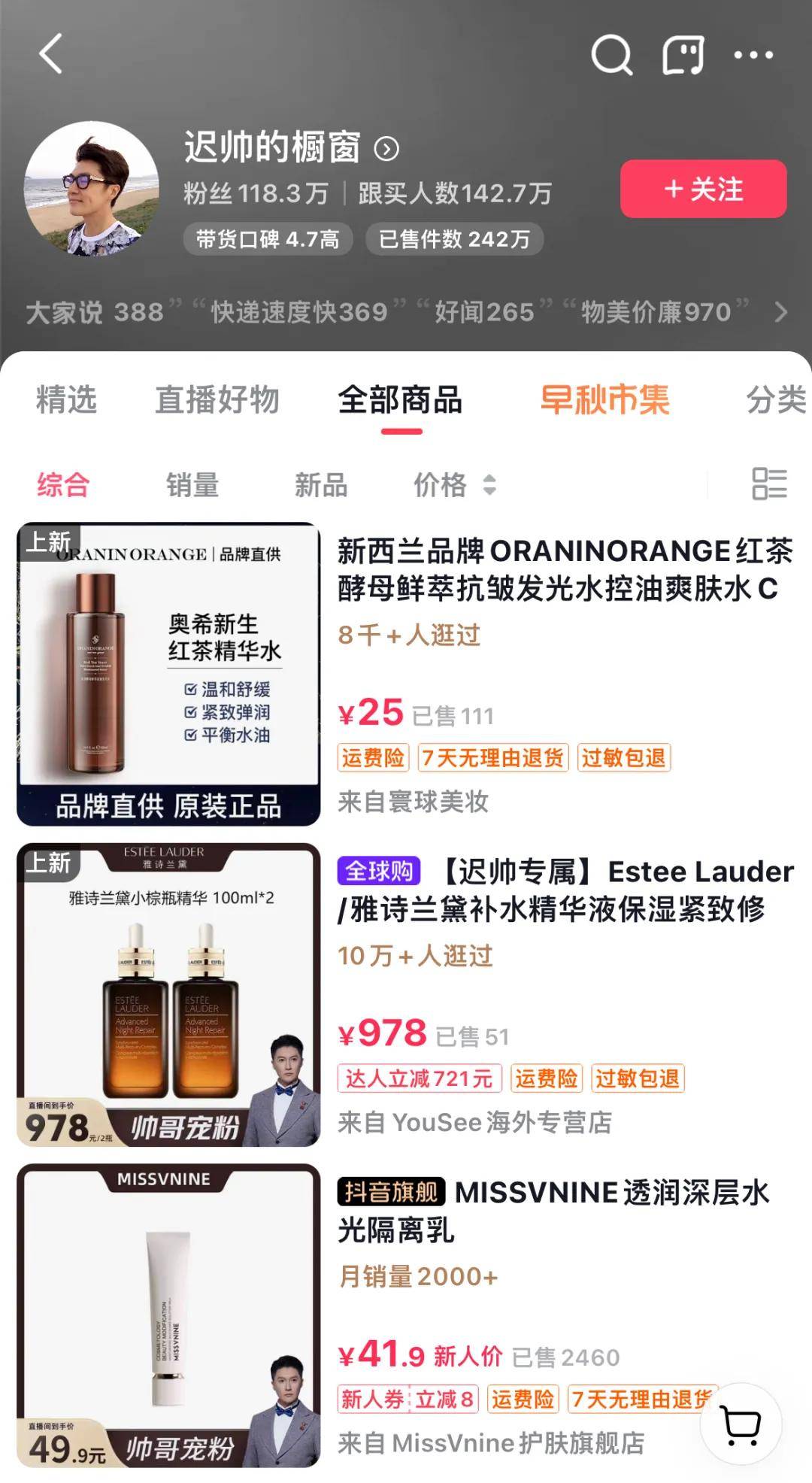812x1483 pixels.
Task: Switch to the 精选 tab
Action: point(66,399)
